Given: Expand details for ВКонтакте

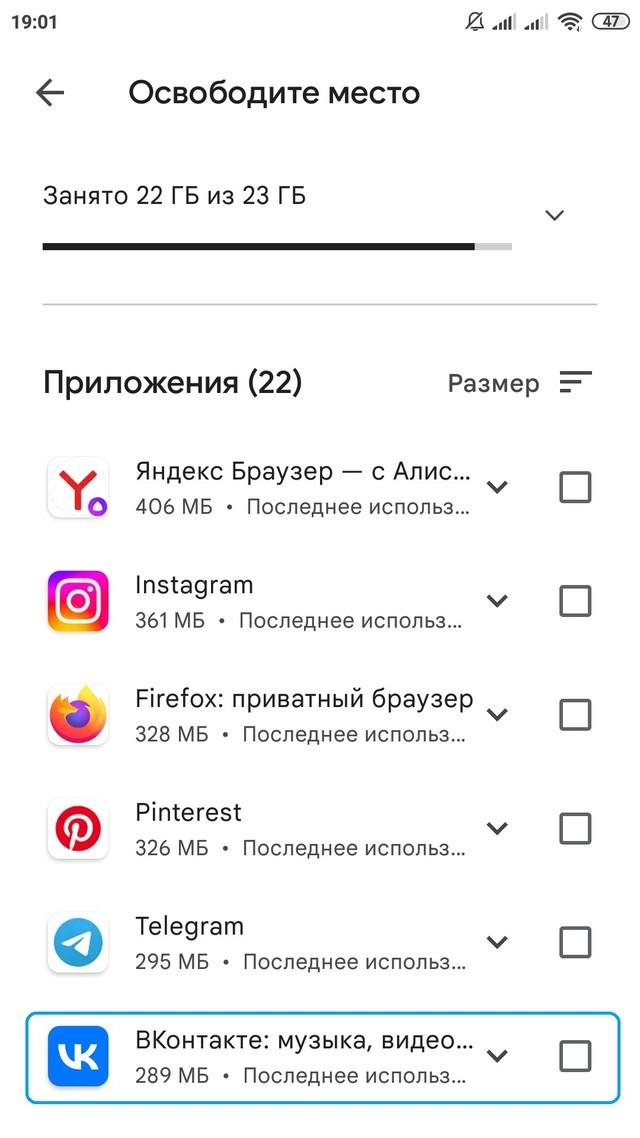Looking at the screenshot, I should (x=497, y=1056).
